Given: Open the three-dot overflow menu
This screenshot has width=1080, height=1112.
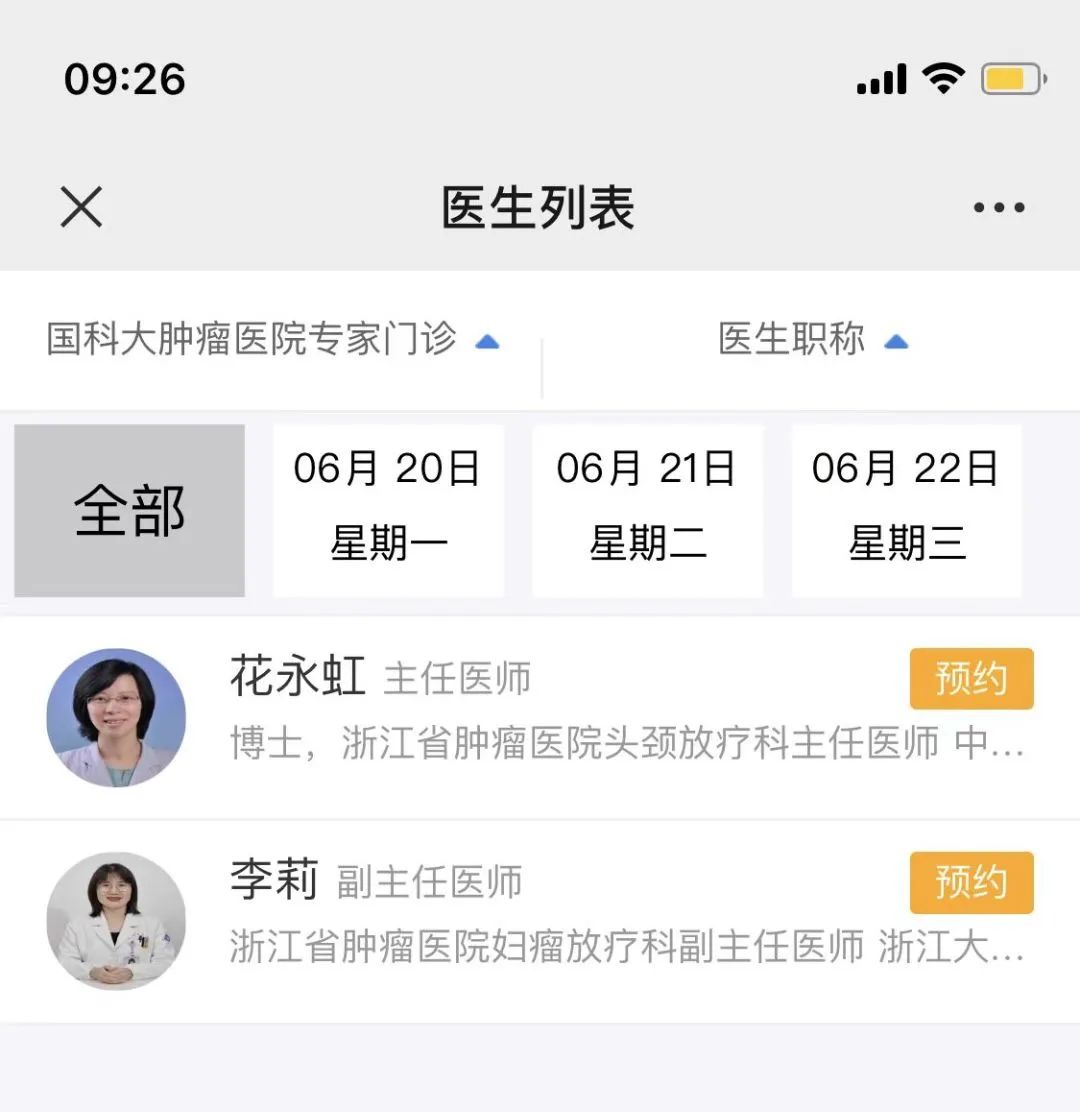Looking at the screenshot, I should 998,208.
